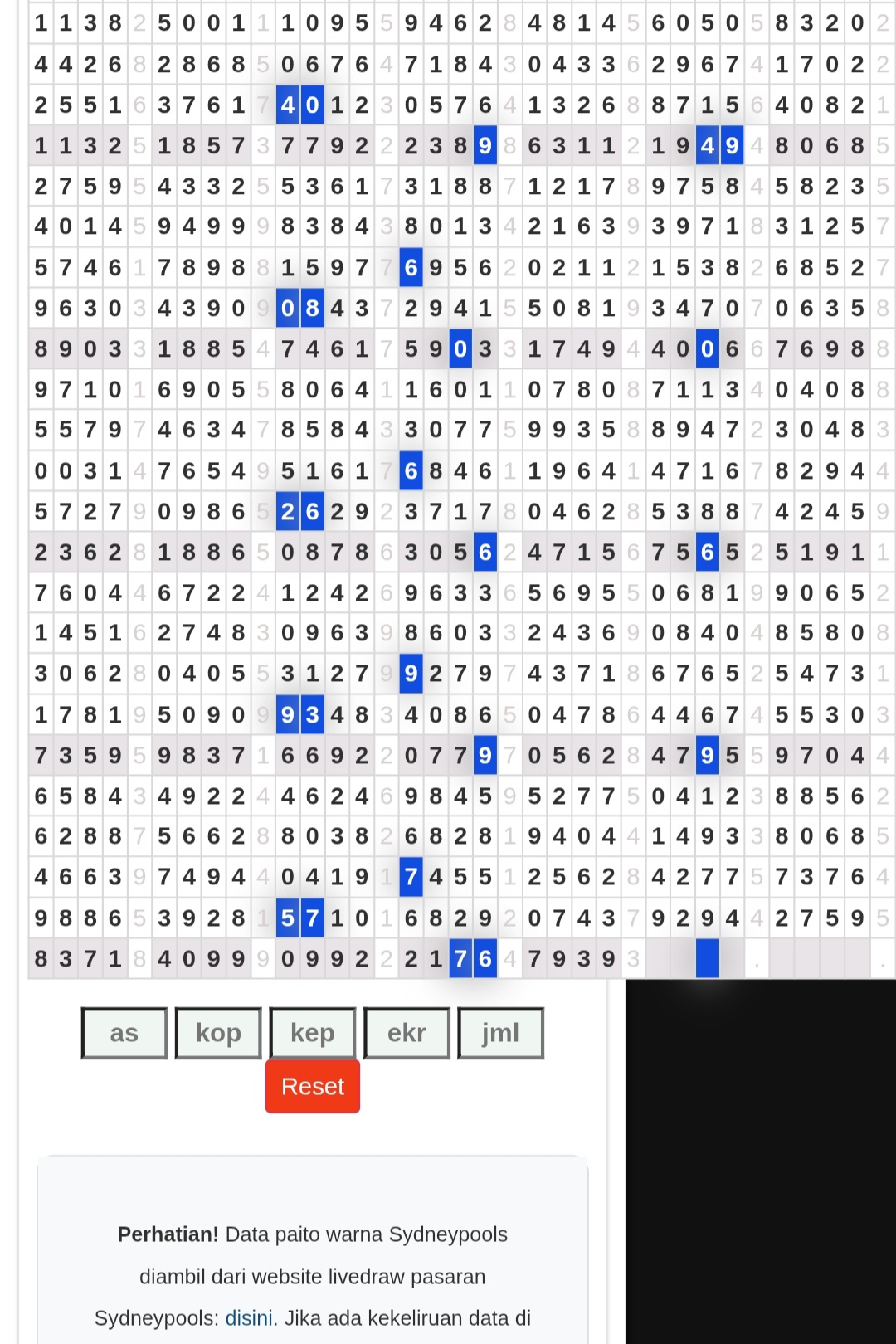Select the "as" column button

[x=124, y=1033]
